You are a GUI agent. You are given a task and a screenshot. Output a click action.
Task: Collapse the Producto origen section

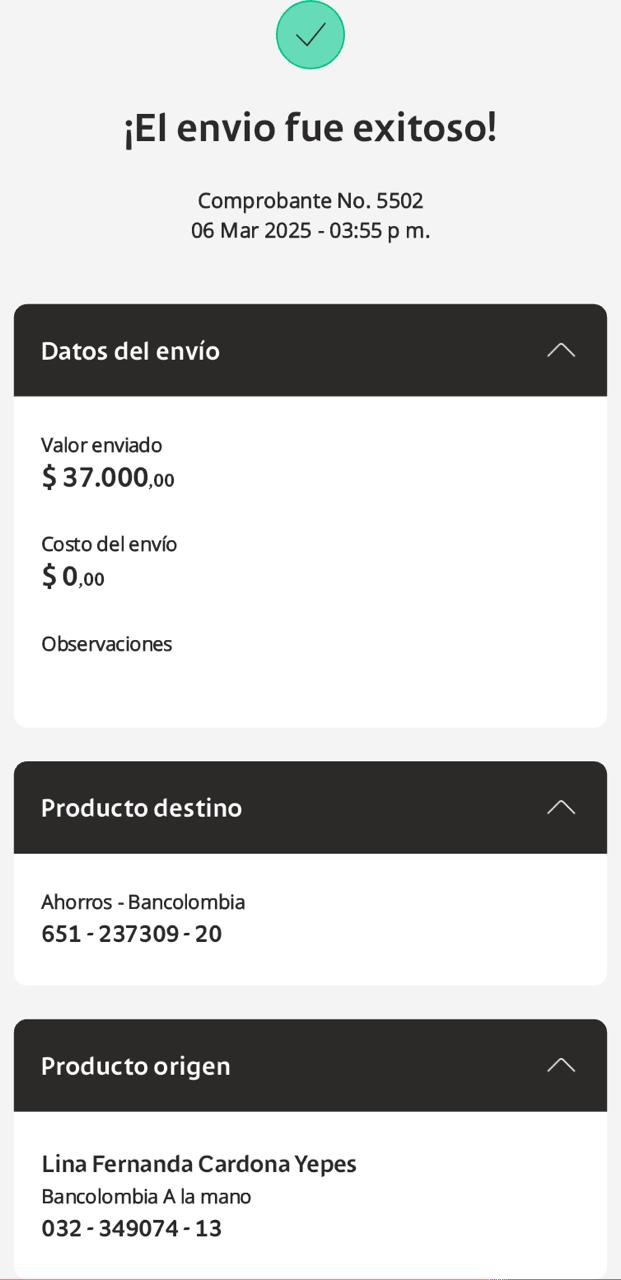pyautogui.click(x=561, y=1065)
